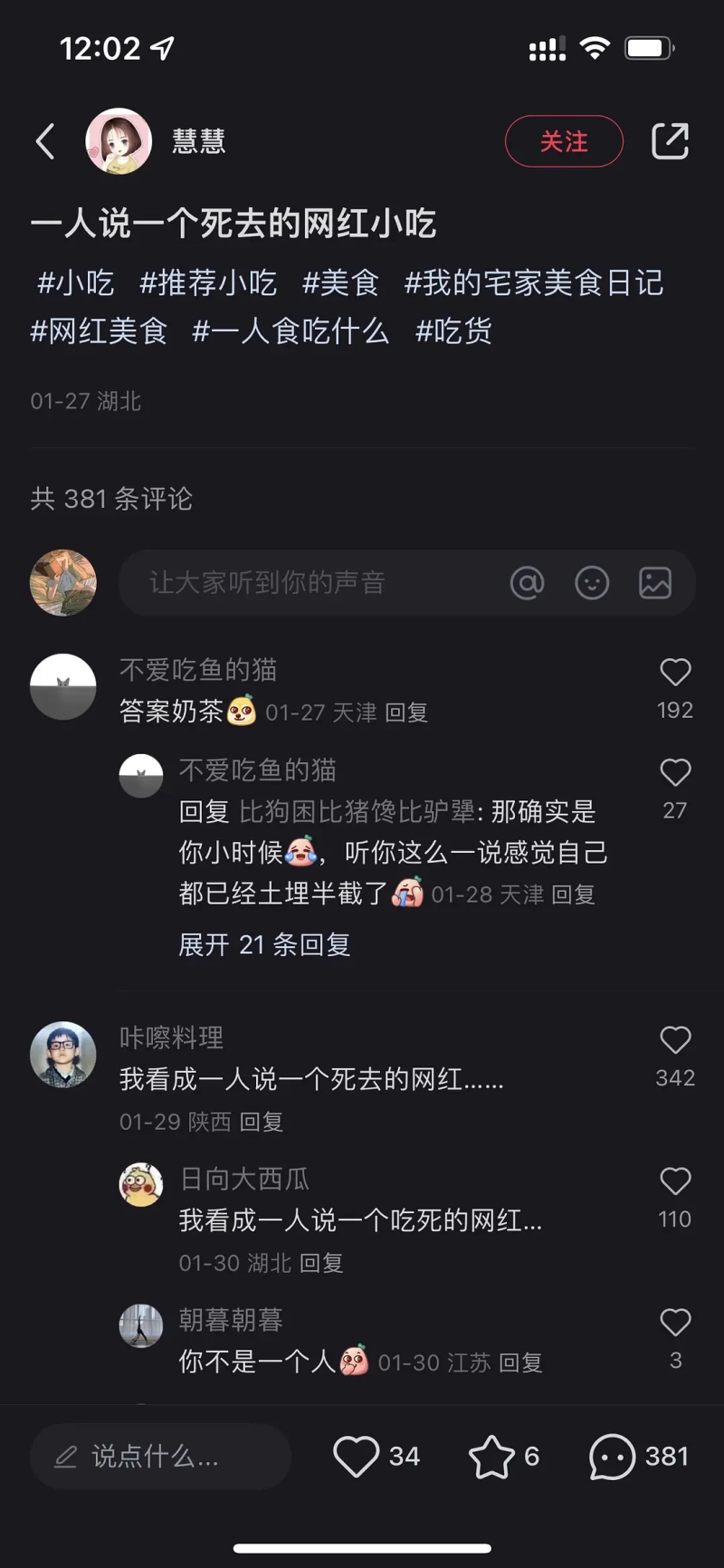Mention someone with the @ icon
Screen dimensions: 724x1568
527,583
